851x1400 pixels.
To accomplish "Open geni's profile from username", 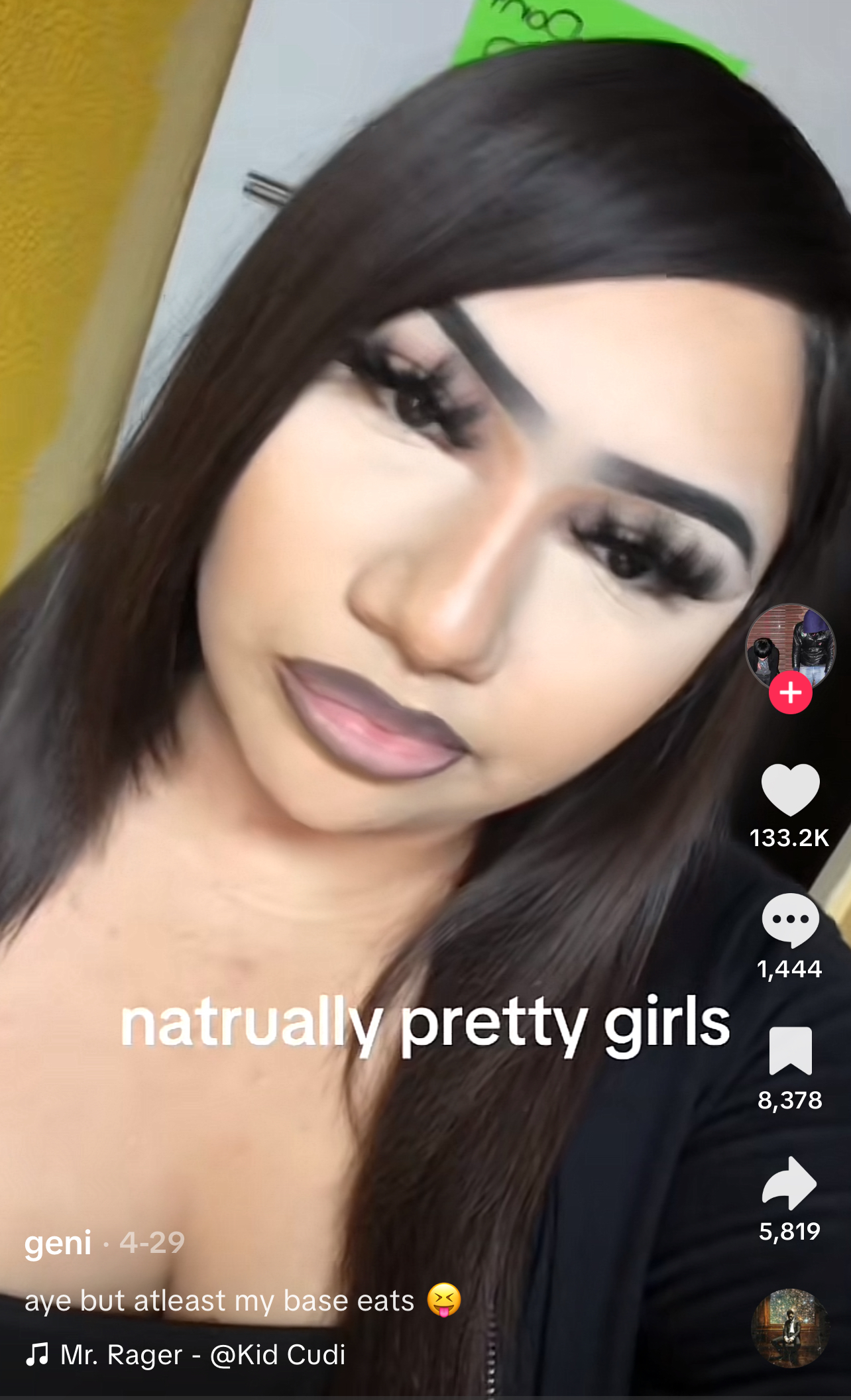I will pos(58,1242).
